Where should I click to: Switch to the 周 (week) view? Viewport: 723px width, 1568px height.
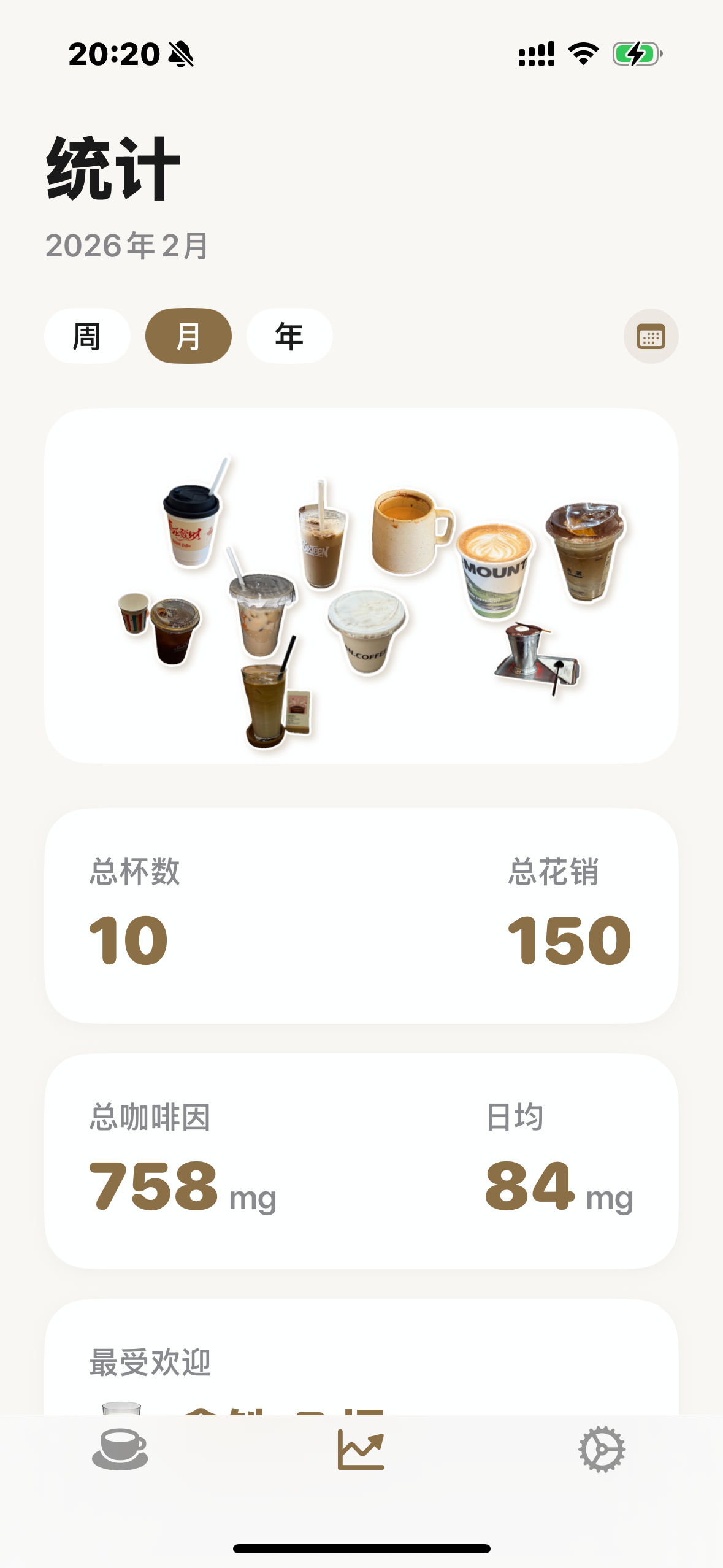coord(87,336)
